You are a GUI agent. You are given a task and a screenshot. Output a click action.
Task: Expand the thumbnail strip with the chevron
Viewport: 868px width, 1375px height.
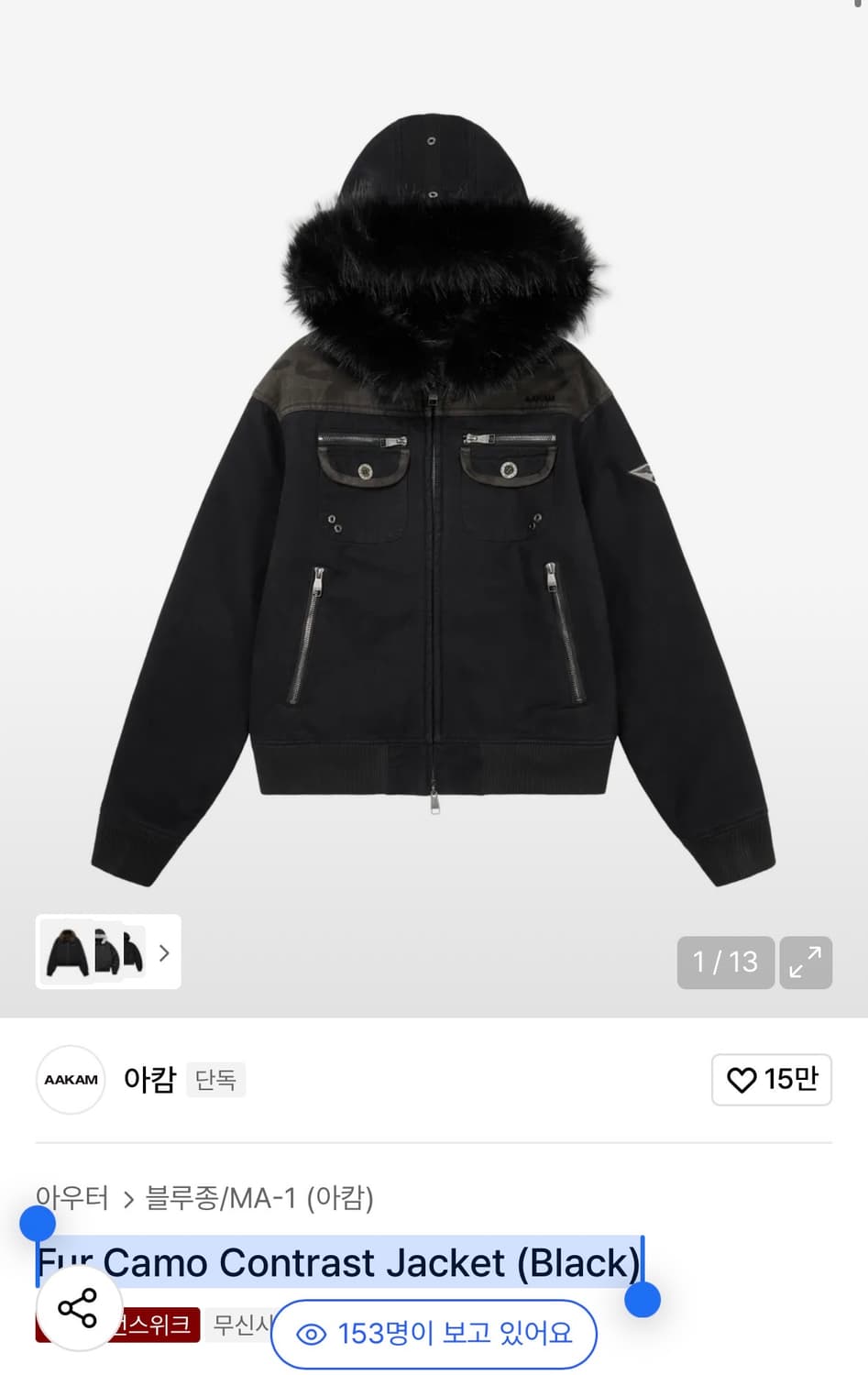pyautogui.click(x=163, y=954)
